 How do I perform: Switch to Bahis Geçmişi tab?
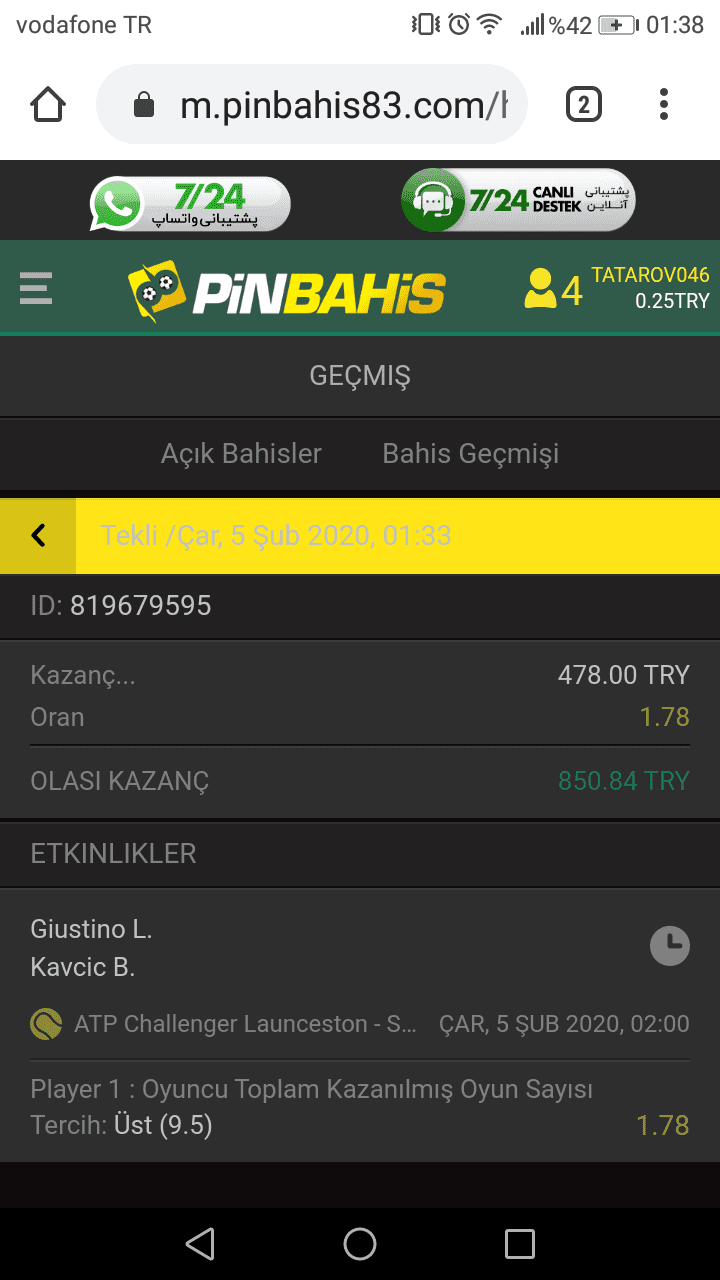coord(470,453)
